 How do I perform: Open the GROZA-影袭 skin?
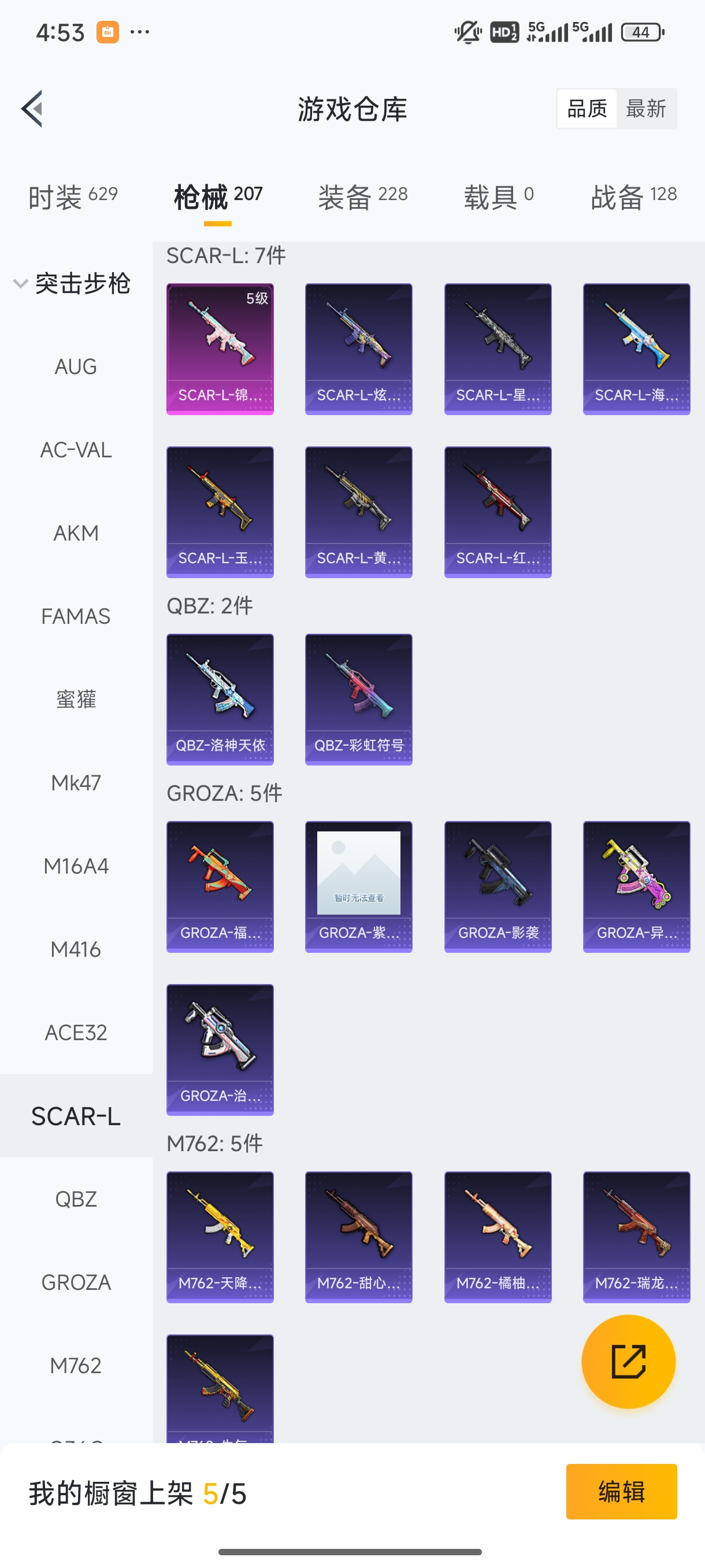(x=498, y=886)
